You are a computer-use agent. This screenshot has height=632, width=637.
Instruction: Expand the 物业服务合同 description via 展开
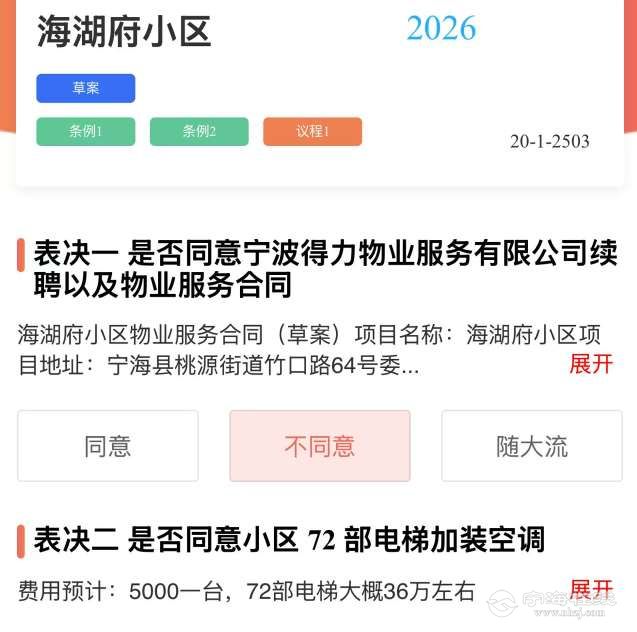[x=590, y=365]
